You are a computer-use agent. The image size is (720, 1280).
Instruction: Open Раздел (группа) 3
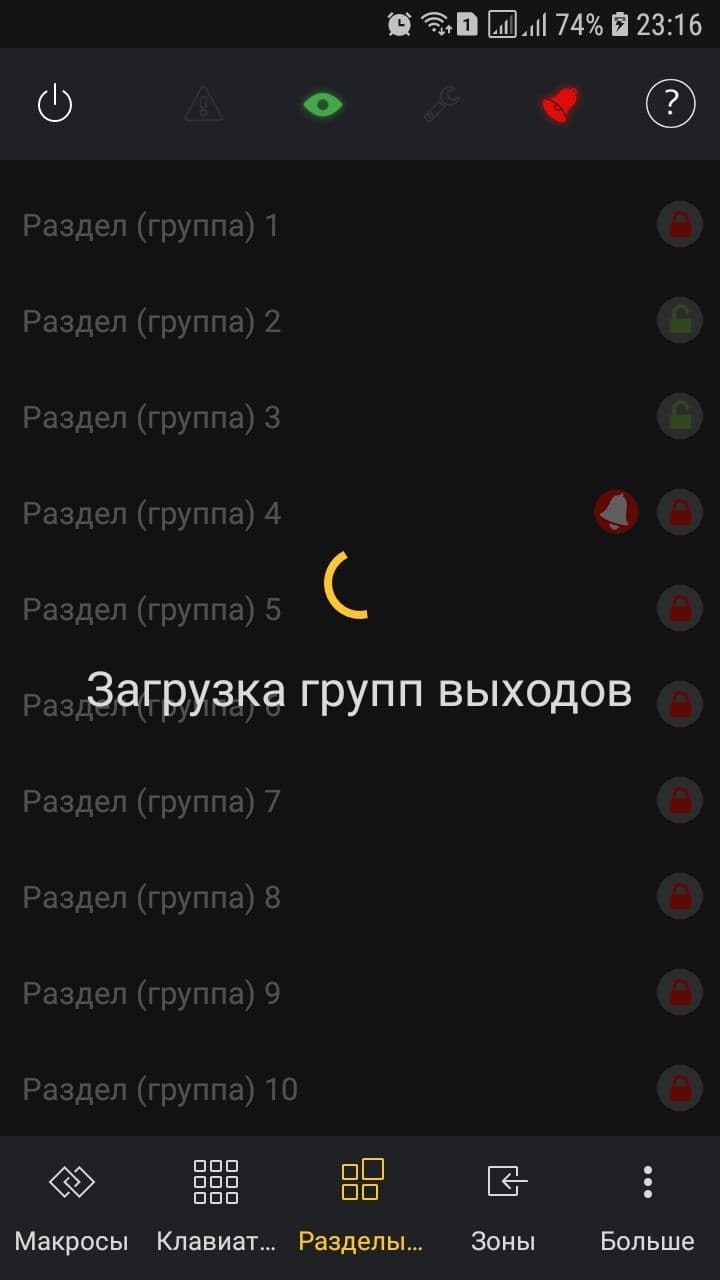tap(360, 418)
